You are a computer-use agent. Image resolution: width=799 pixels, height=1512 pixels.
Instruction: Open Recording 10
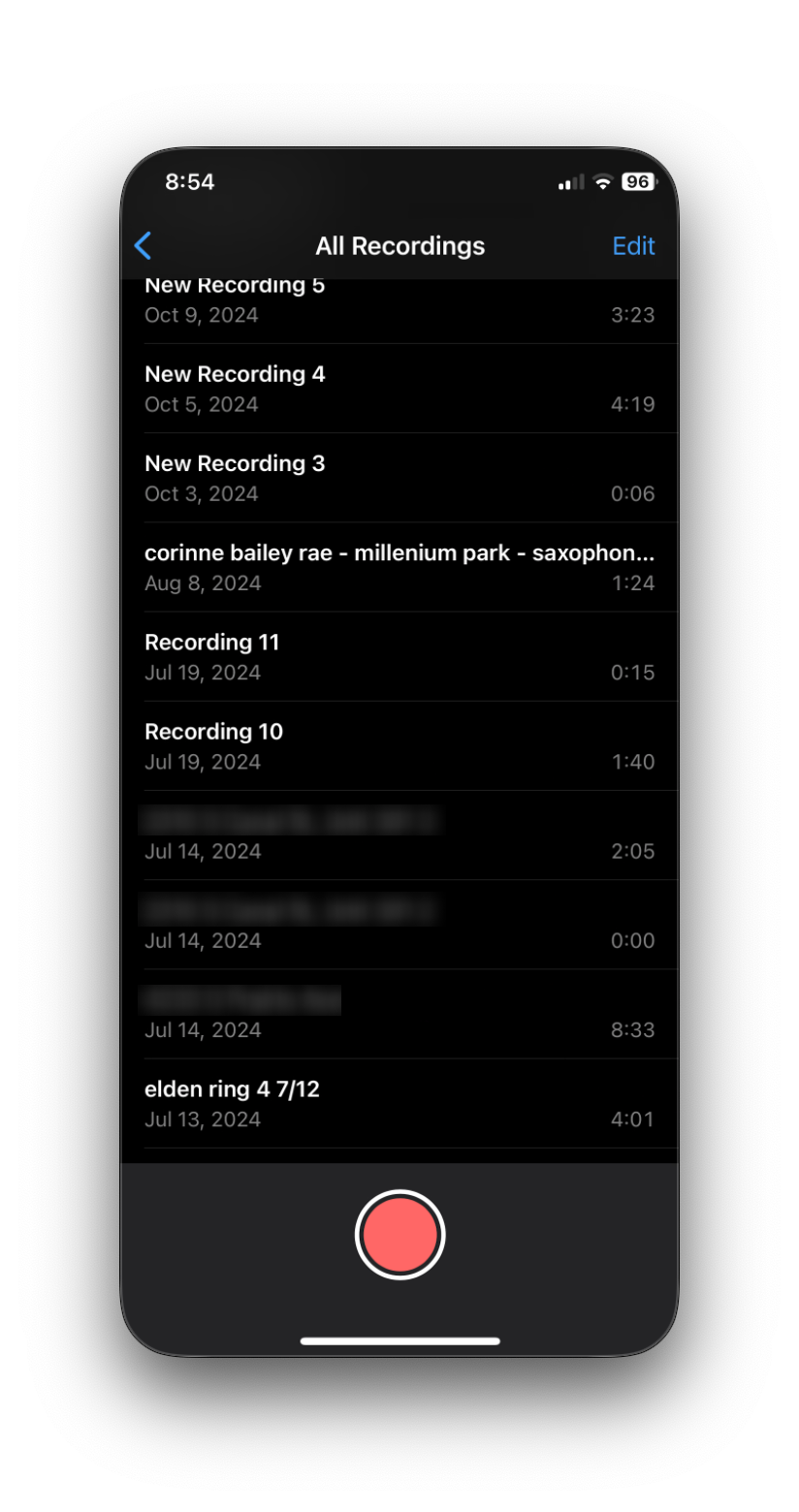point(399,745)
